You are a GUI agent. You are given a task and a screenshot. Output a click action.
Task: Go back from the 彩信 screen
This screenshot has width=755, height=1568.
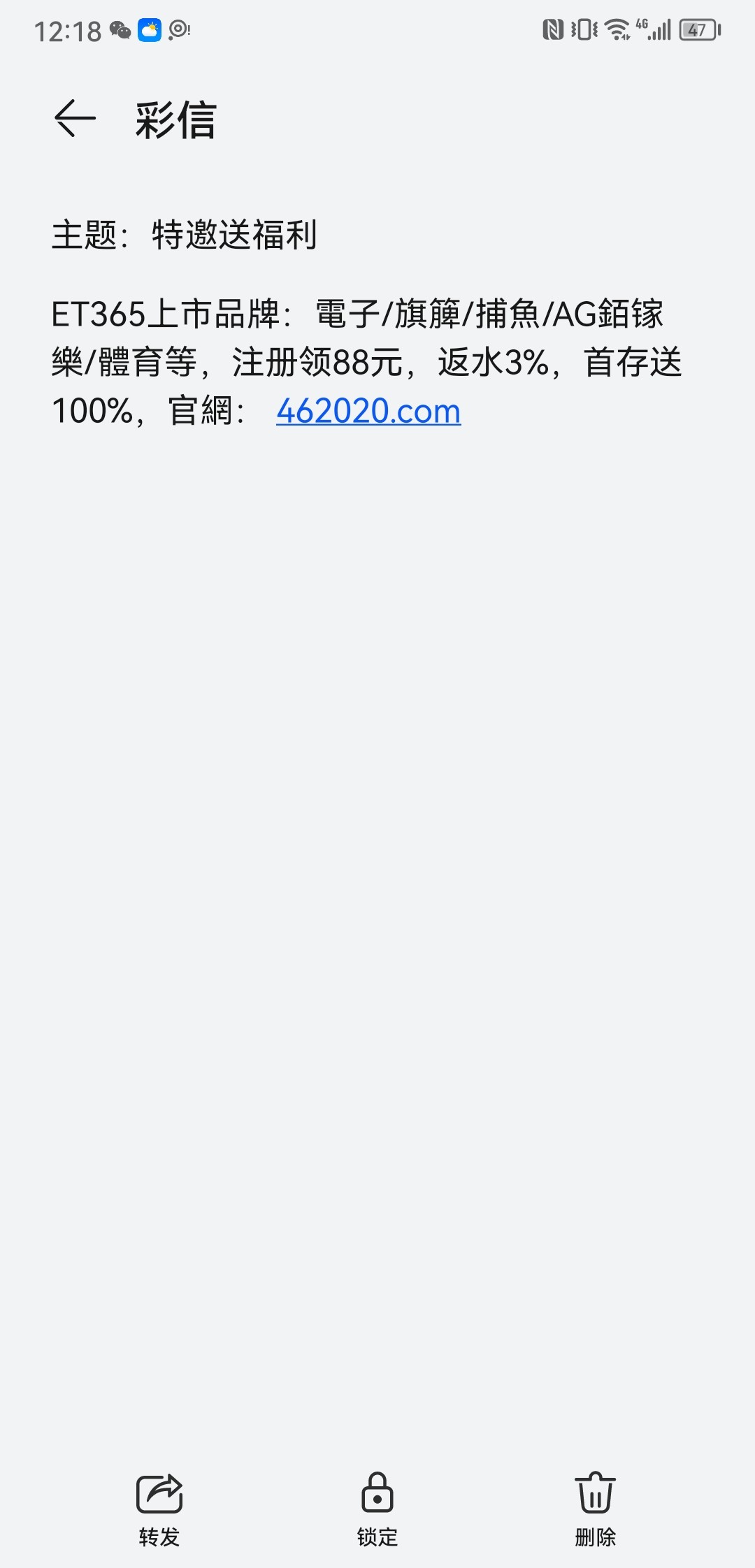coord(75,118)
